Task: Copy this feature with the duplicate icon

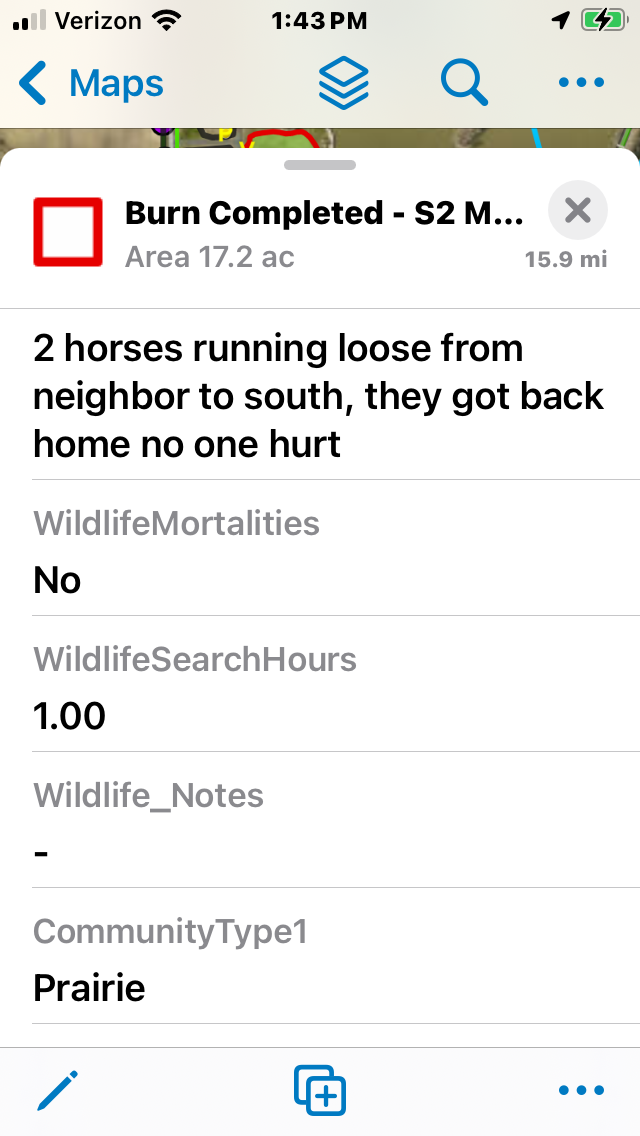Action: [320, 1090]
